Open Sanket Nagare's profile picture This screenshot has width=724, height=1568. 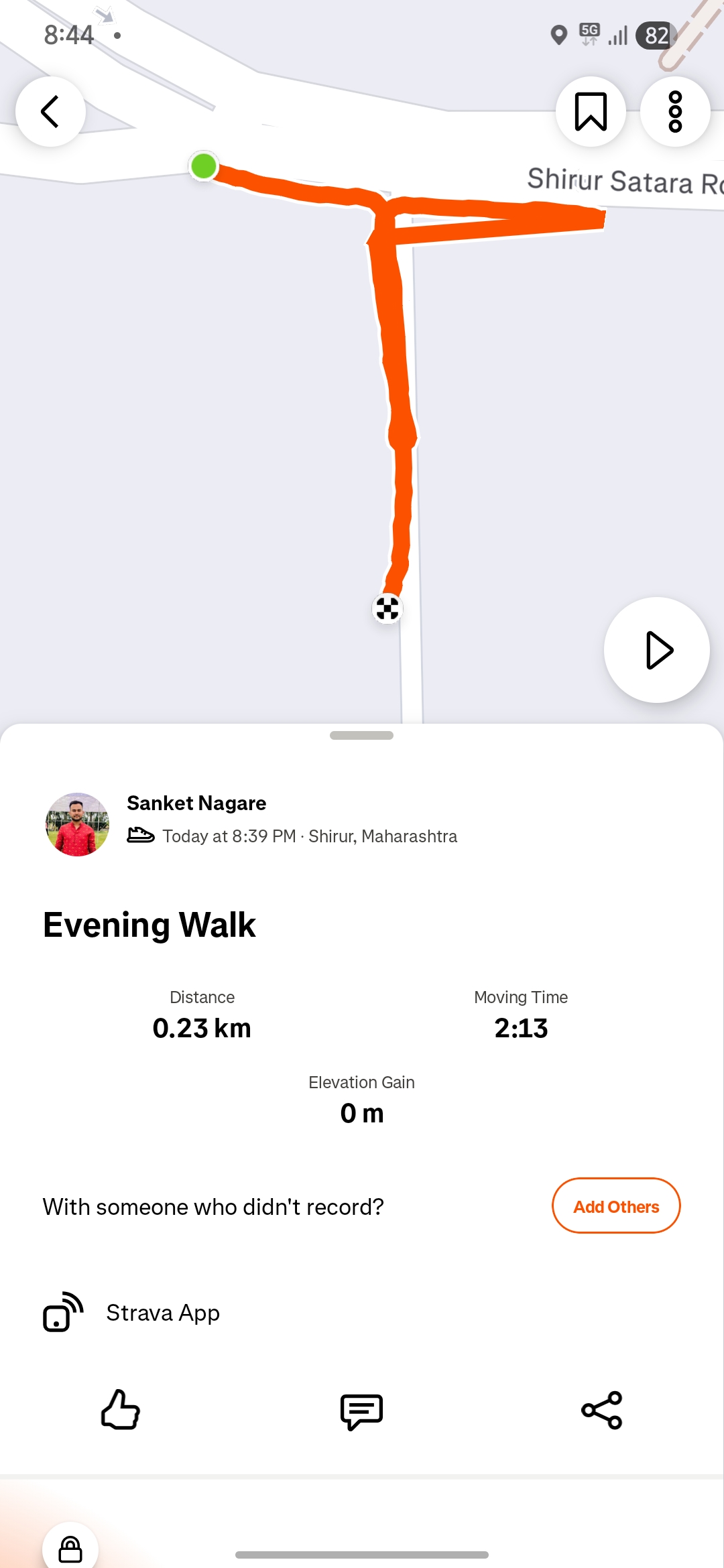[x=77, y=824]
